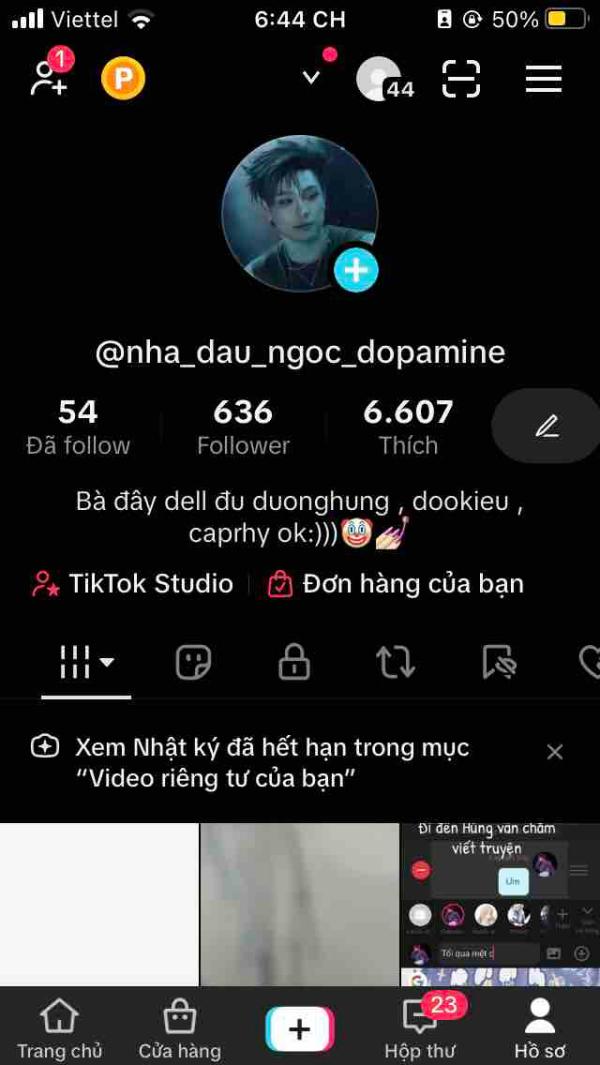
Task: Tap the yellow P coin icon
Action: pos(123,78)
